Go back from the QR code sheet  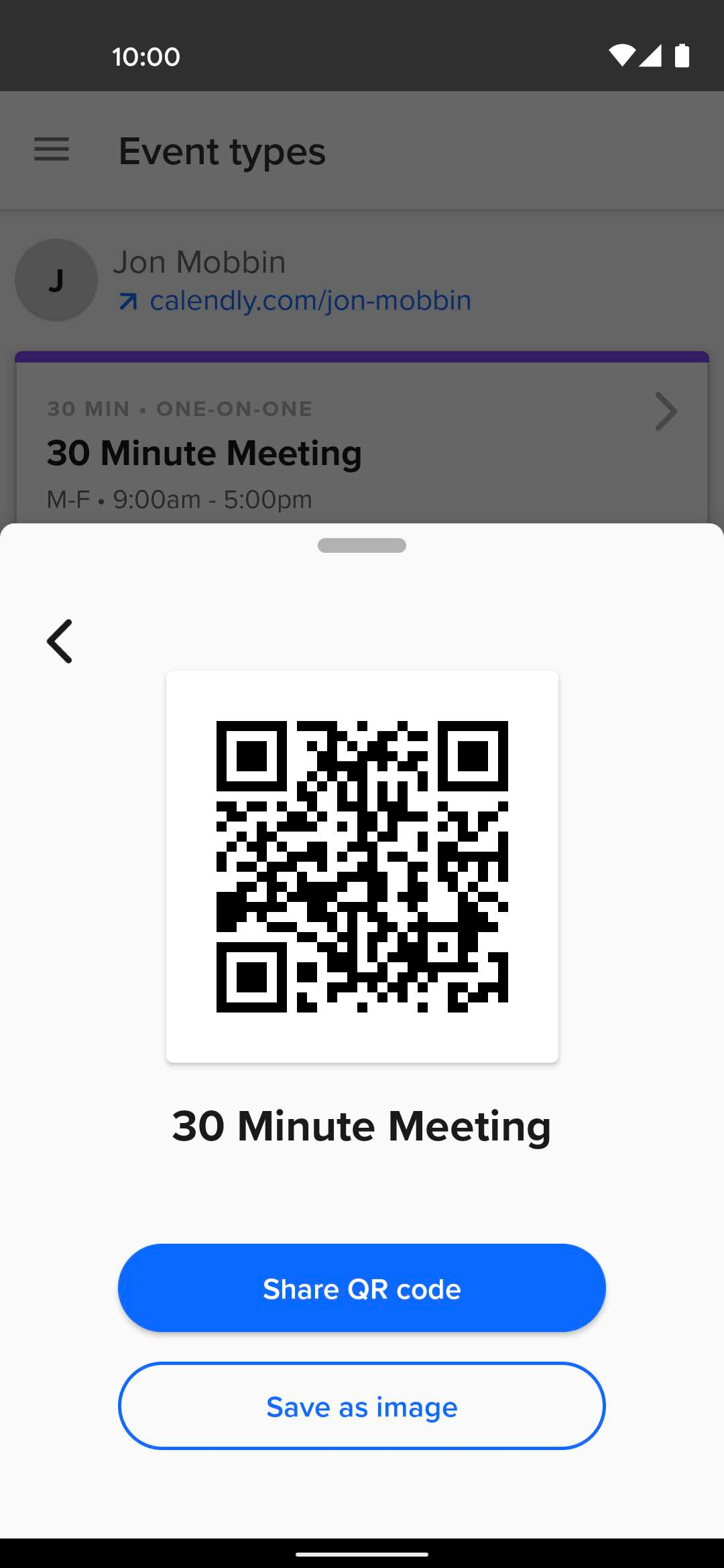point(60,641)
